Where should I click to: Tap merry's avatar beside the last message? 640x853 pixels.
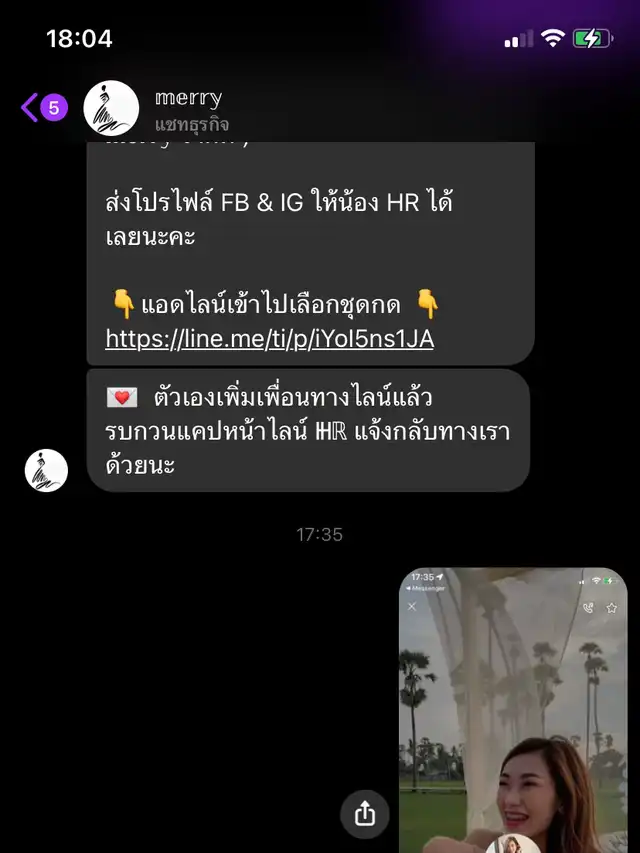tap(46, 470)
